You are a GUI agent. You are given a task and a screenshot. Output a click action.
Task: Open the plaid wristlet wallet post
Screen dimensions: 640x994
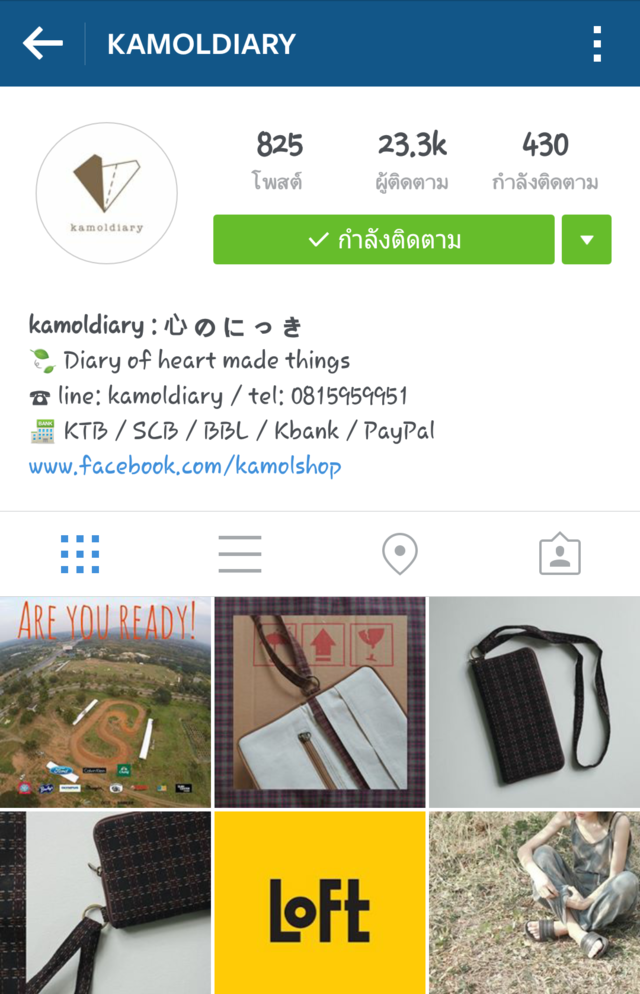tap(105, 902)
